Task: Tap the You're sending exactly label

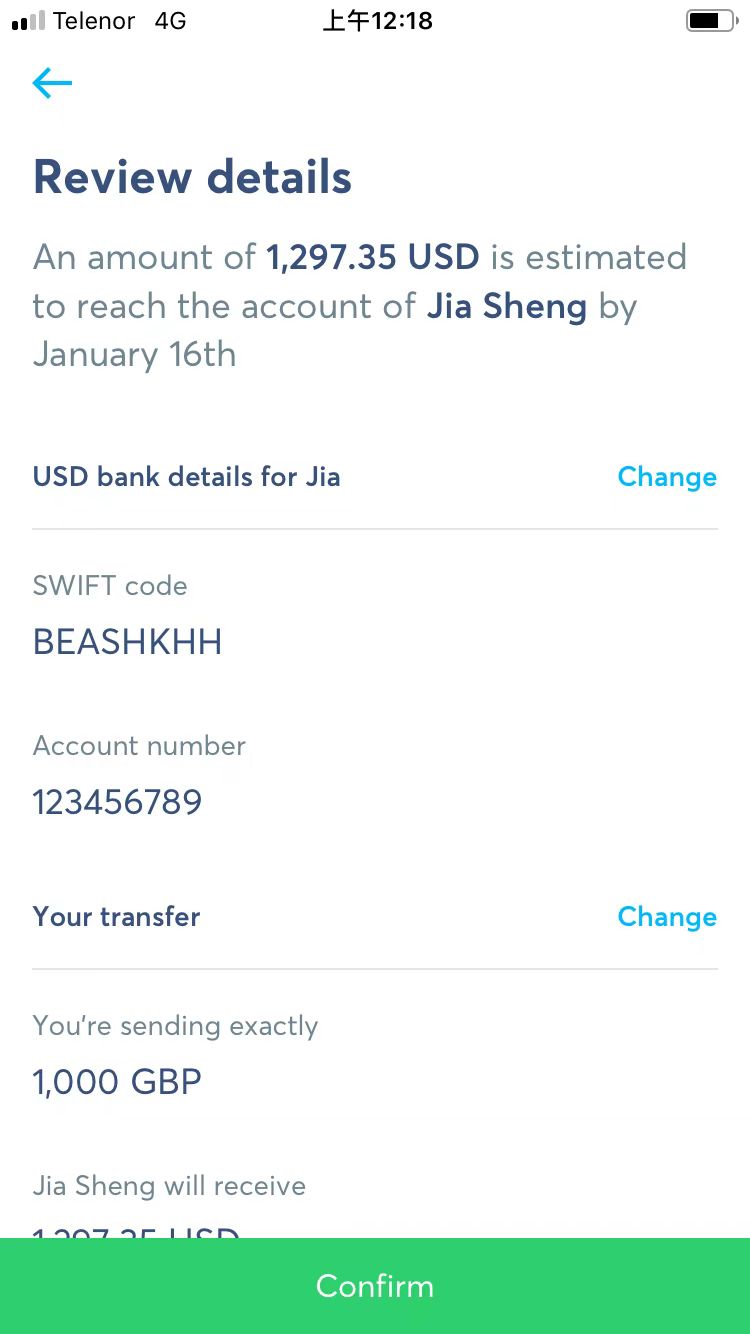Action: tap(175, 1026)
